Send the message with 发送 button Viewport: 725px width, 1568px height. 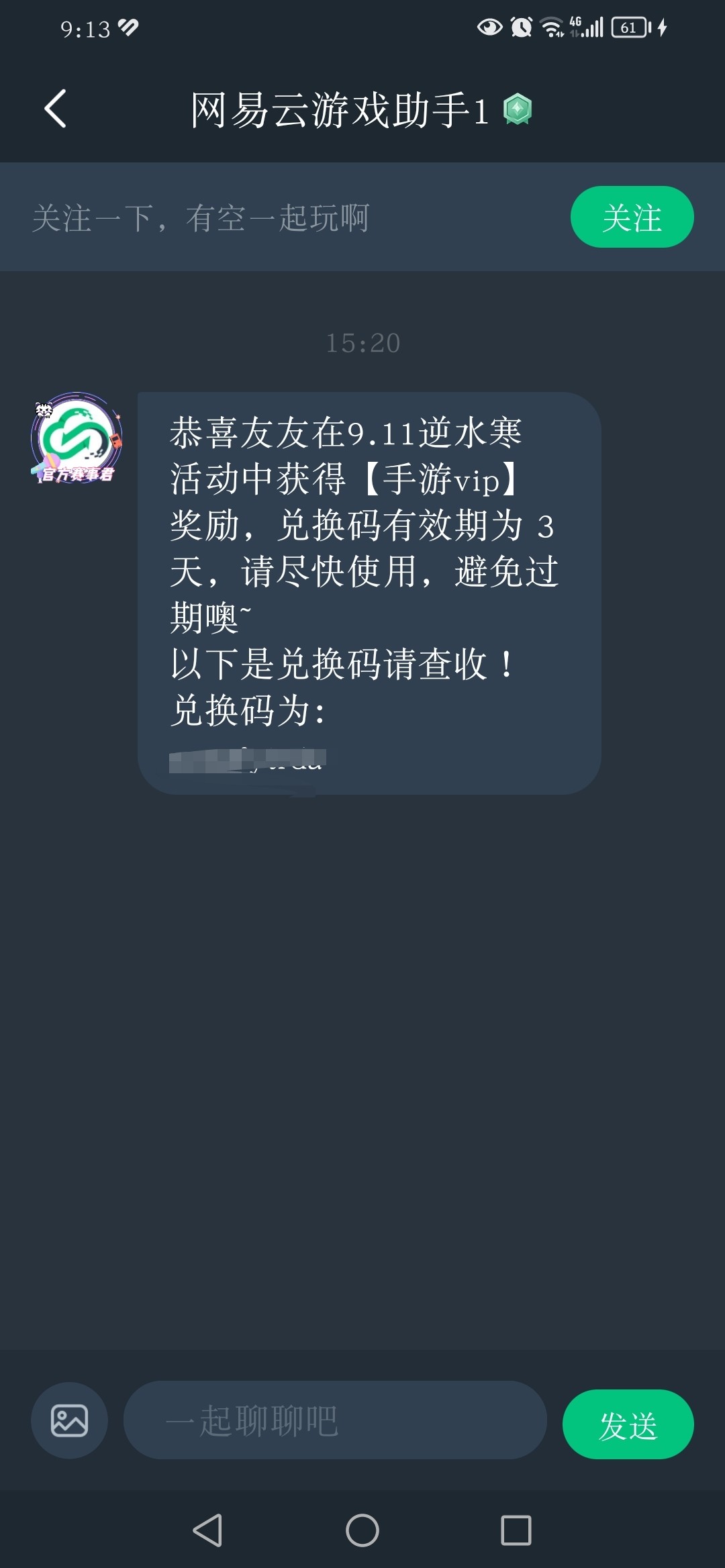pos(628,1424)
